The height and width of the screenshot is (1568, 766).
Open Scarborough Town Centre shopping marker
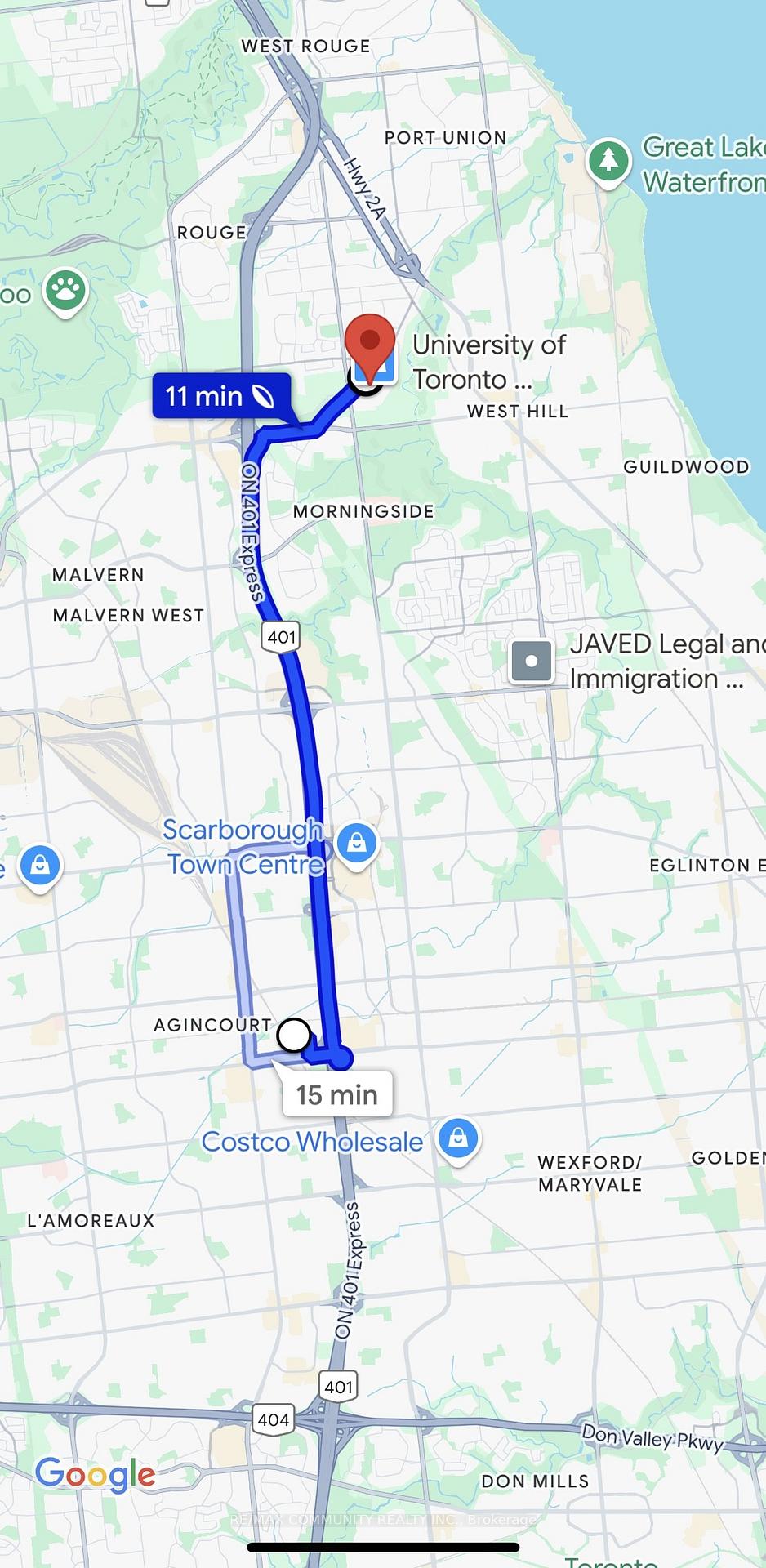357,845
